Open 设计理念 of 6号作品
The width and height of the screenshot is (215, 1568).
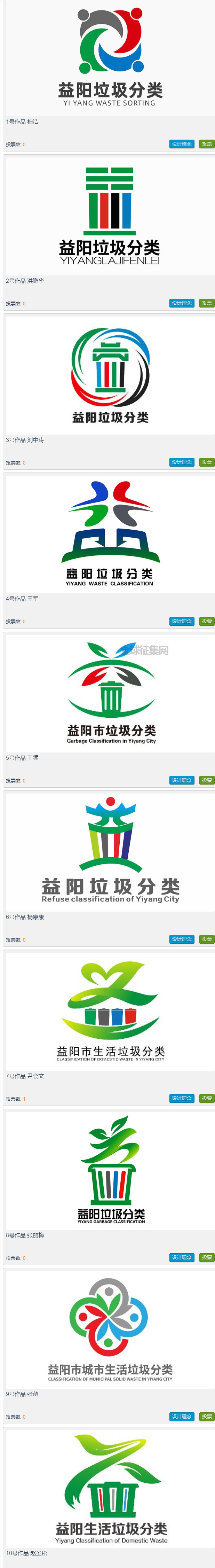pos(182,939)
